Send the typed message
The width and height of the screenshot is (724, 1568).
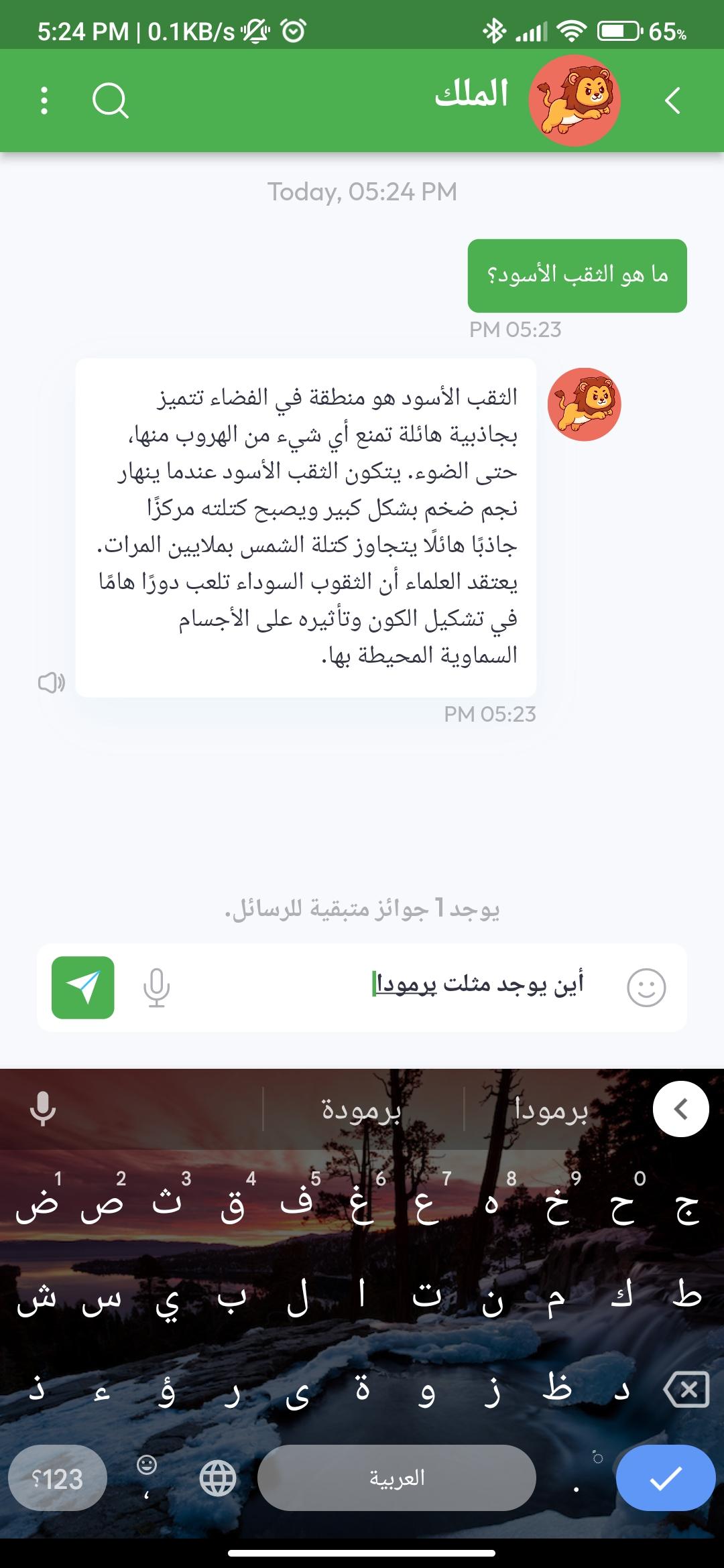coord(83,987)
